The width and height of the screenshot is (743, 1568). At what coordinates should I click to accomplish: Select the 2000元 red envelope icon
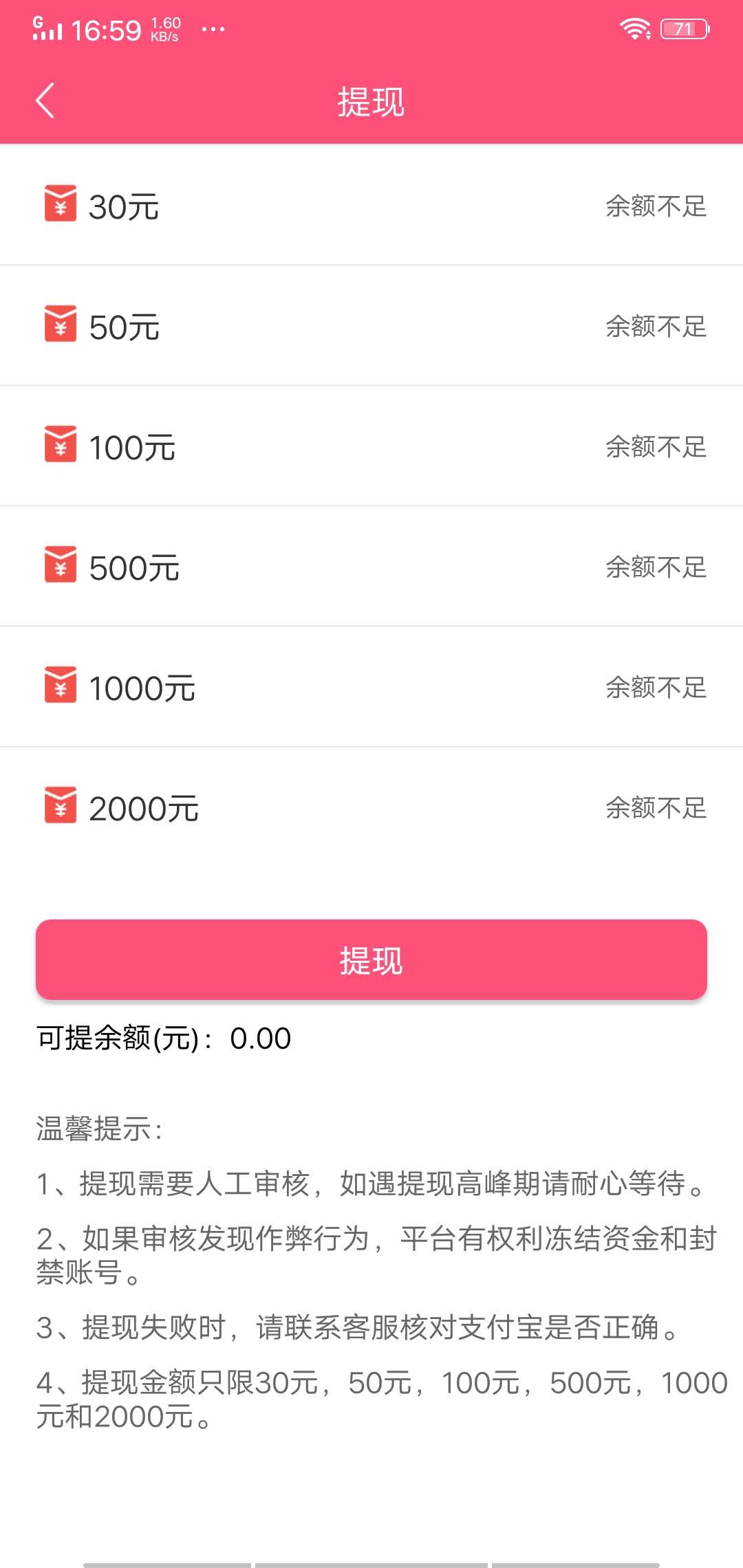click(x=59, y=807)
